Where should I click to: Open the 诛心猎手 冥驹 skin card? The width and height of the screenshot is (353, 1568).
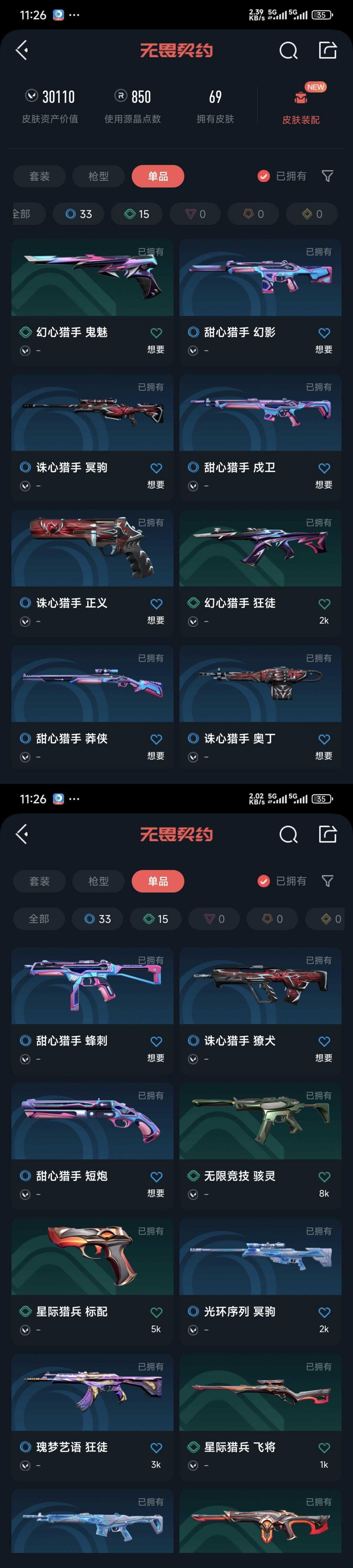(x=92, y=438)
